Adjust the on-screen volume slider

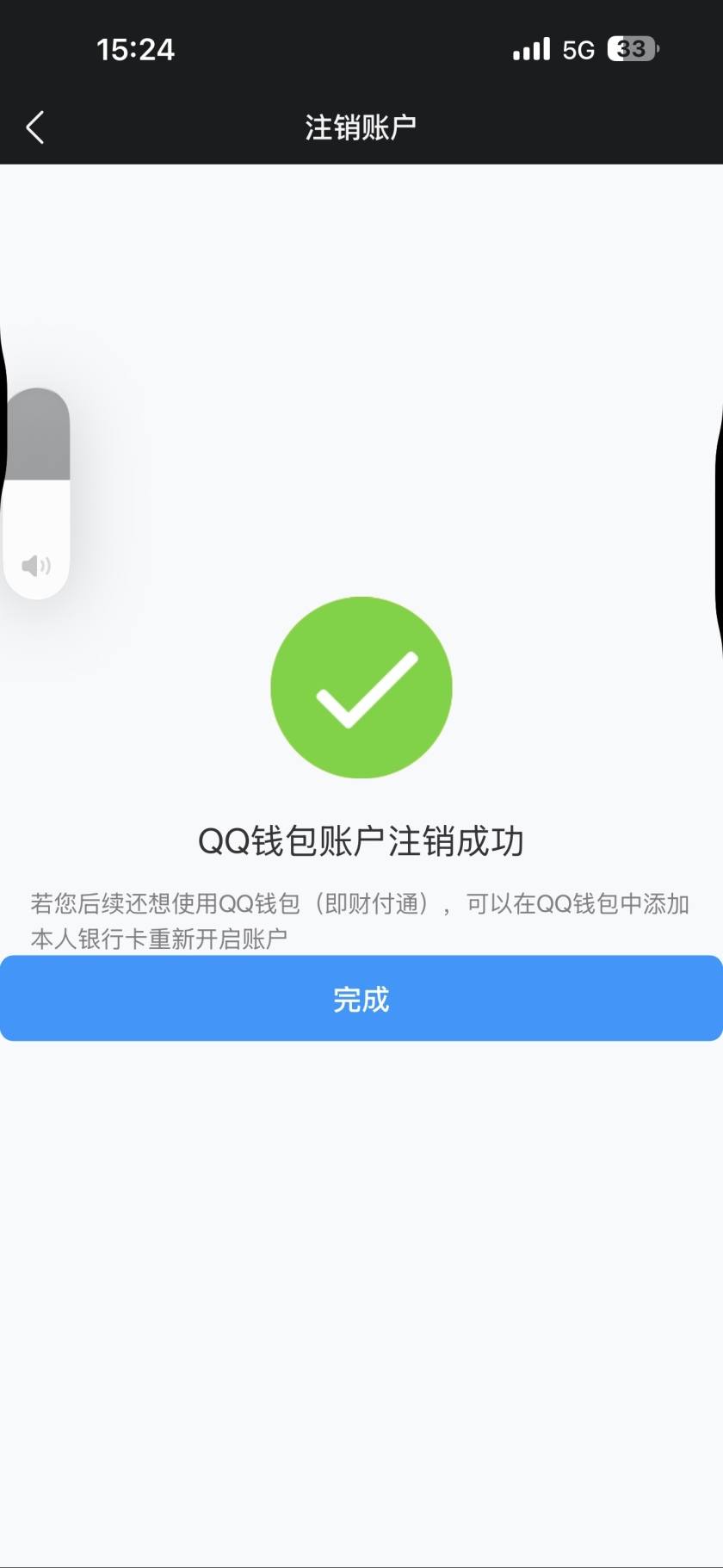click(37, 491)
